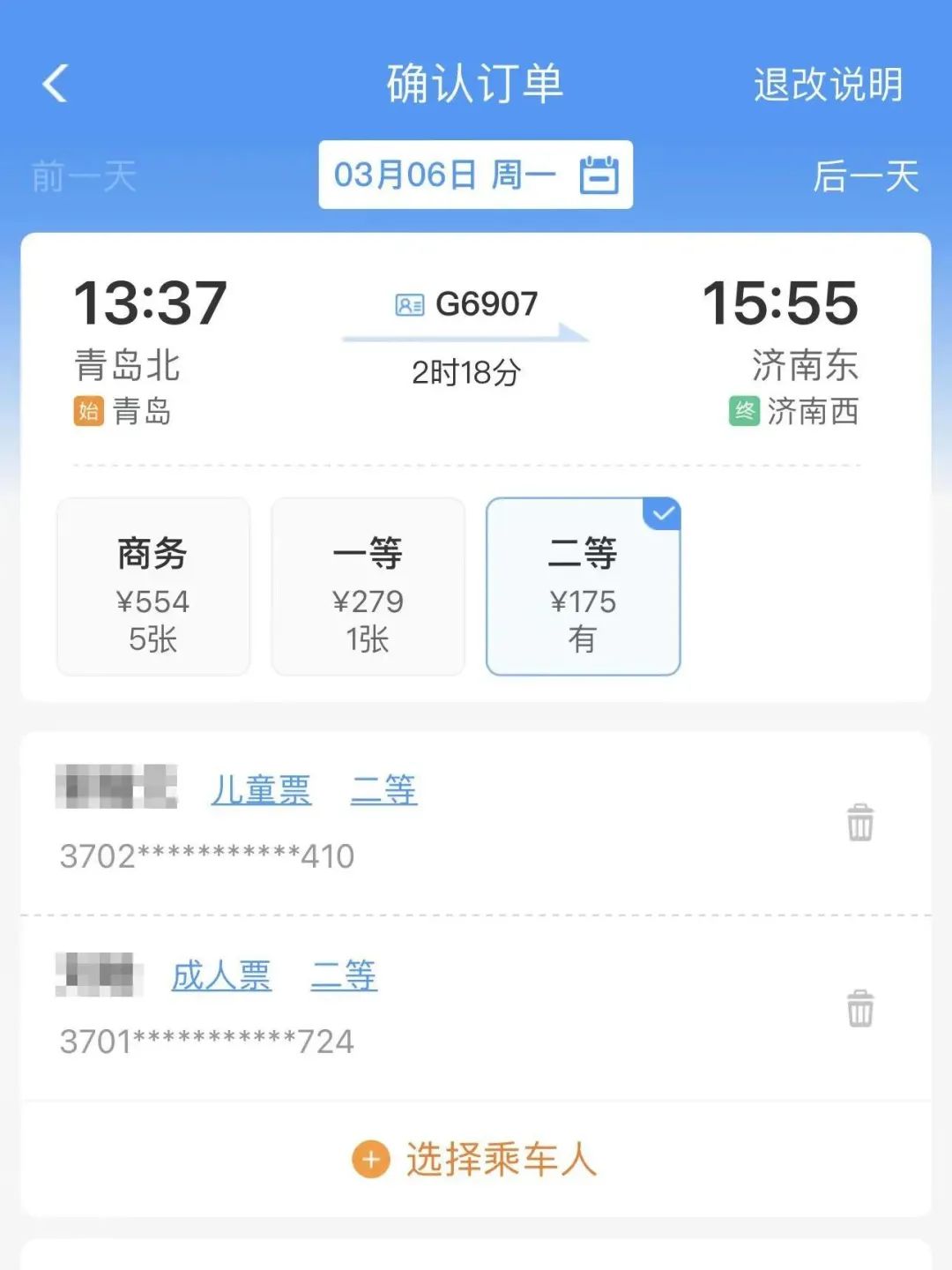Switch to 后一天 next day
Image resolution: width=952 pixels, height=1270 pixels.
866,178
